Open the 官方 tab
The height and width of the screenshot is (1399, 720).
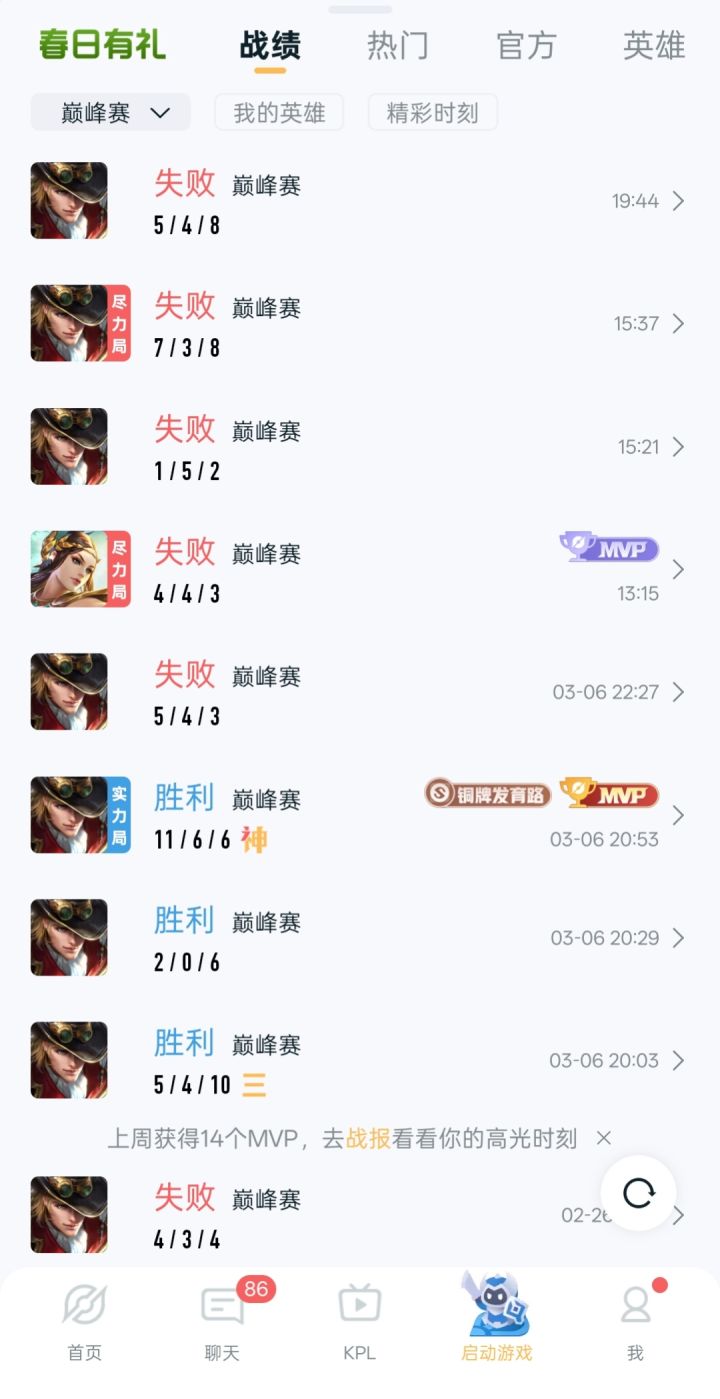(x=525, y=45)
